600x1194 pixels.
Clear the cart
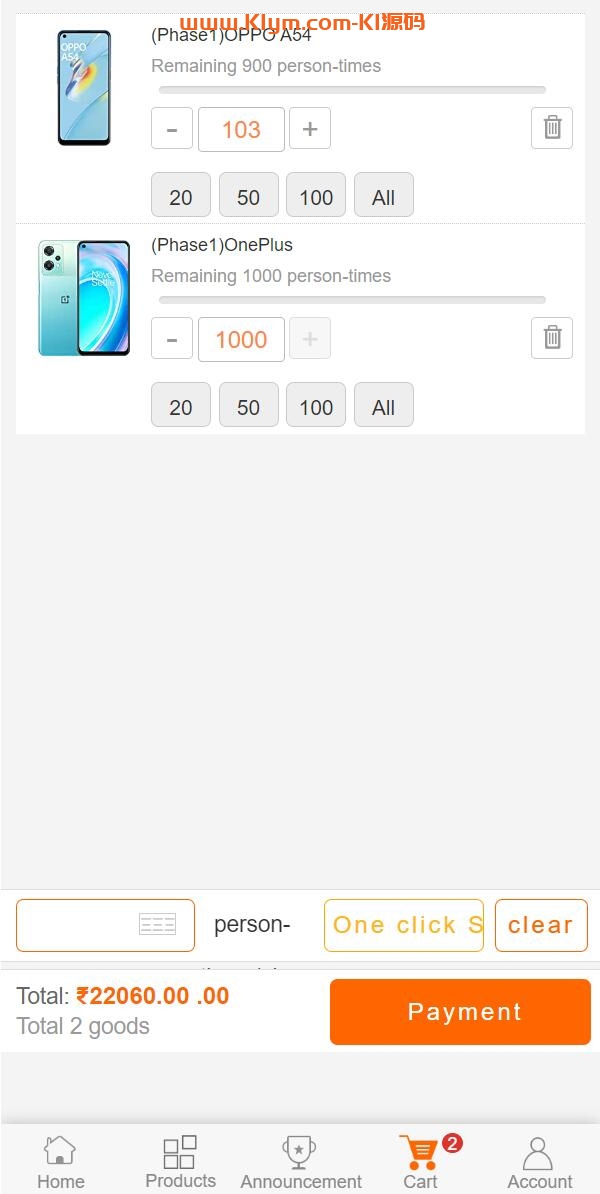click(x=540, y=925)
